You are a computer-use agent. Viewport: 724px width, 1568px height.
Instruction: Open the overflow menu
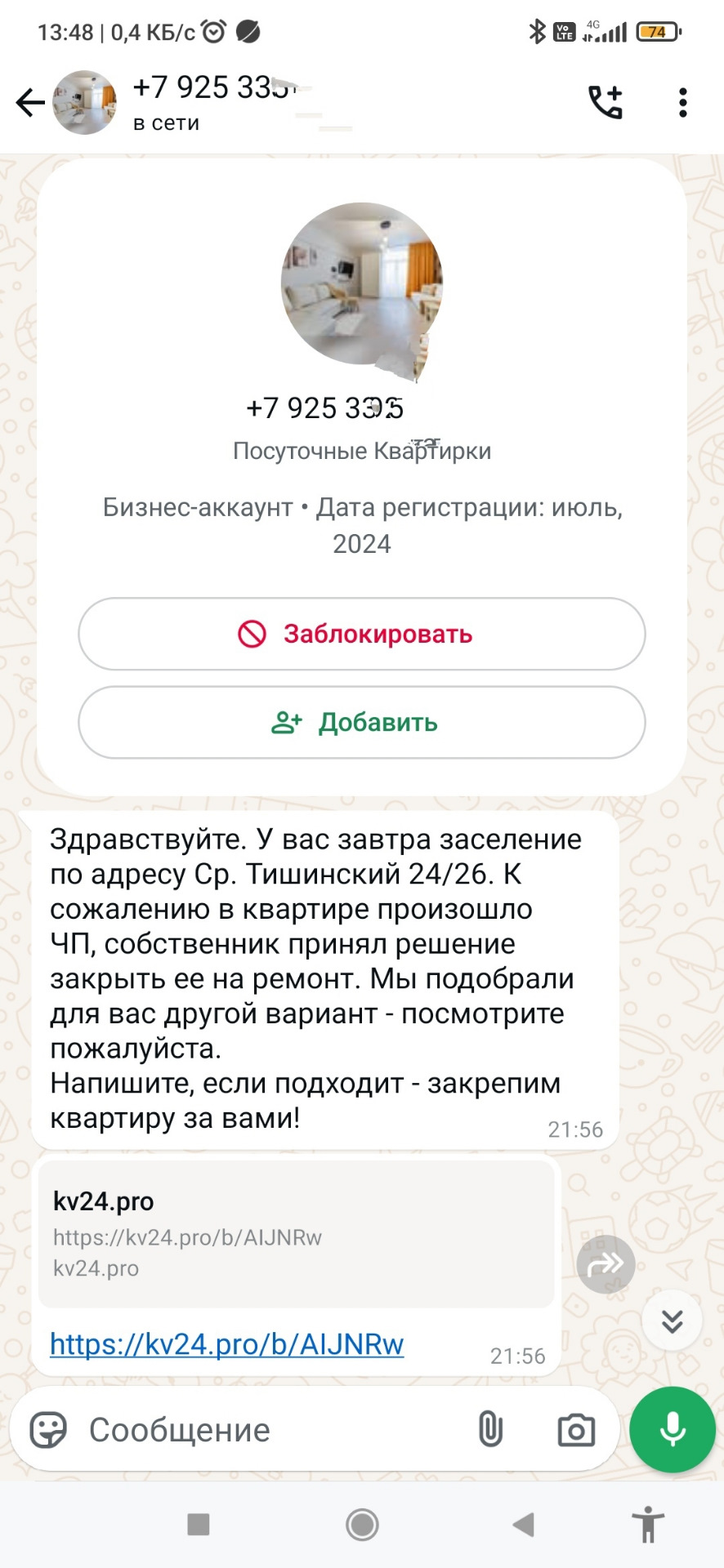(x=683, y=103)
